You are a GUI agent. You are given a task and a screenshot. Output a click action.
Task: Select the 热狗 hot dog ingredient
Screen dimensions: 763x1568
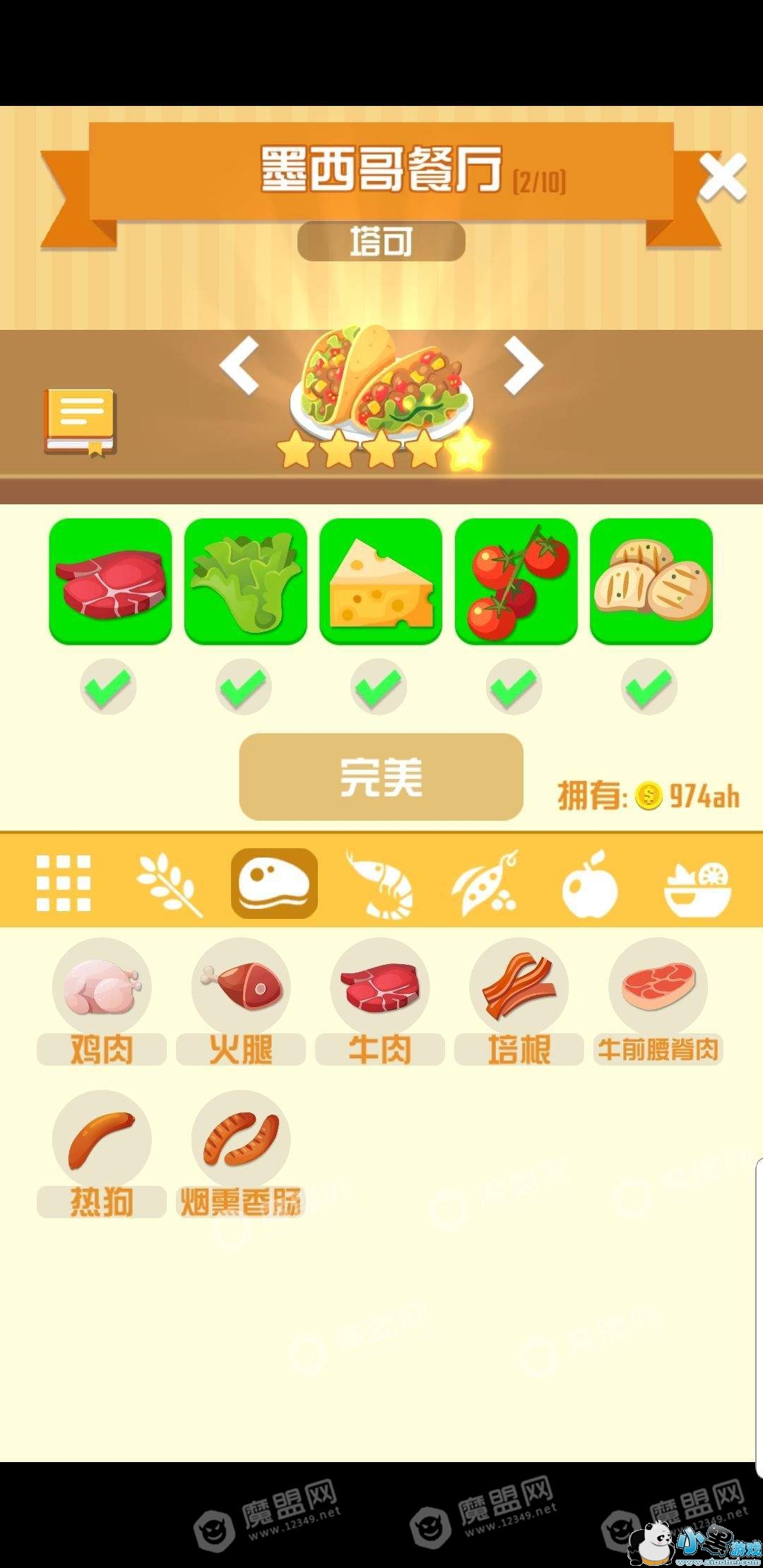click(102, 1140)
